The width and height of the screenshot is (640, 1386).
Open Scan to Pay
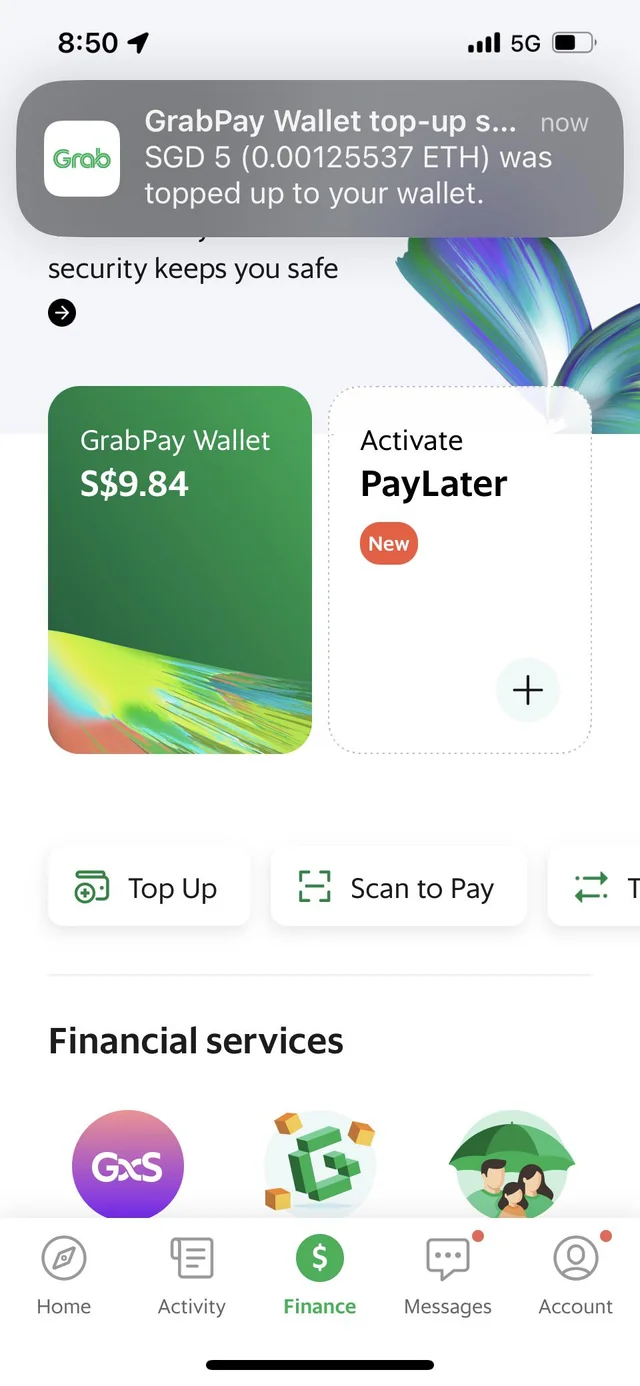coord(398,887)
